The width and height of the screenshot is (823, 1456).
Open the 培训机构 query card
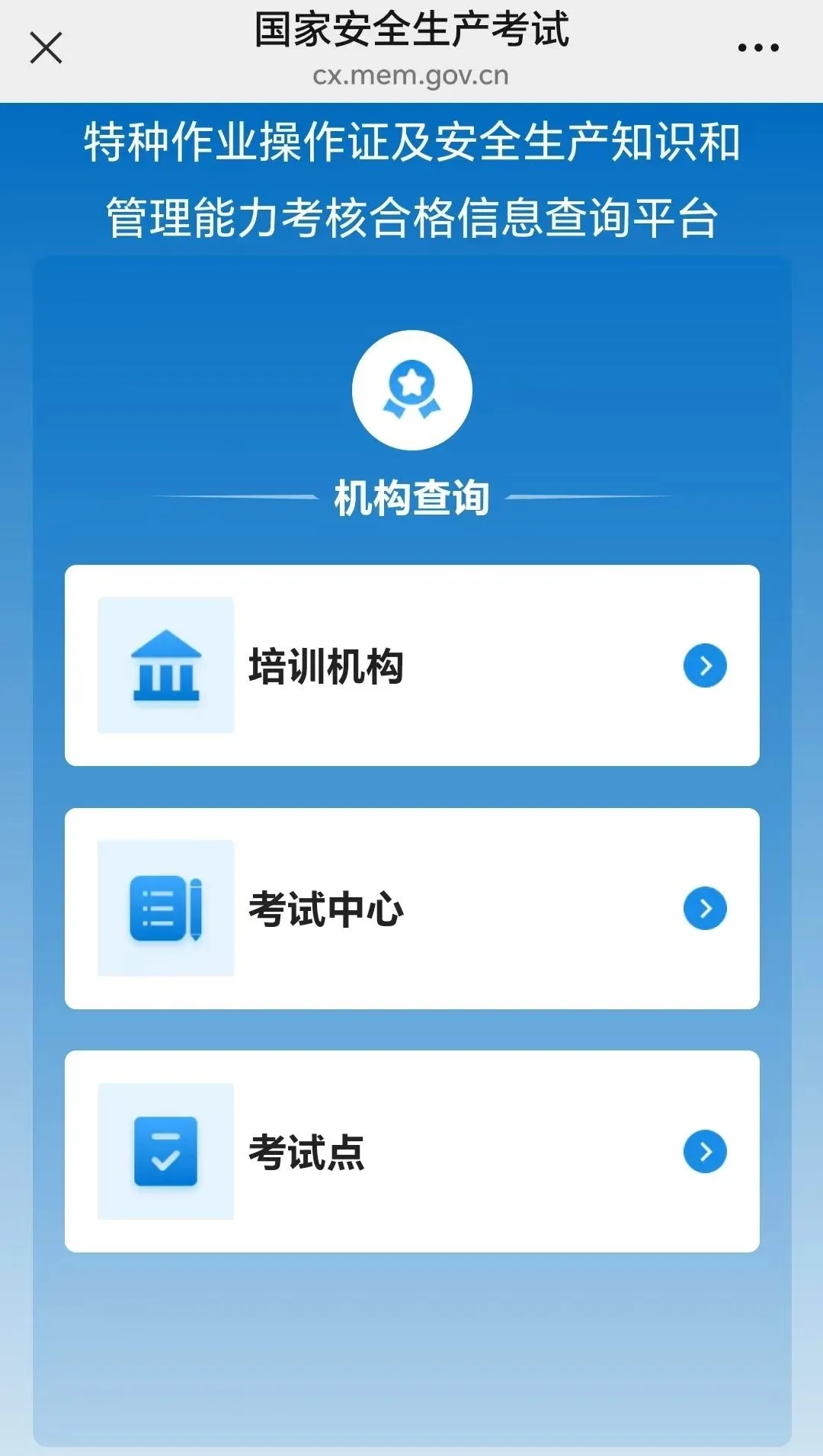[x=411, y=665]
